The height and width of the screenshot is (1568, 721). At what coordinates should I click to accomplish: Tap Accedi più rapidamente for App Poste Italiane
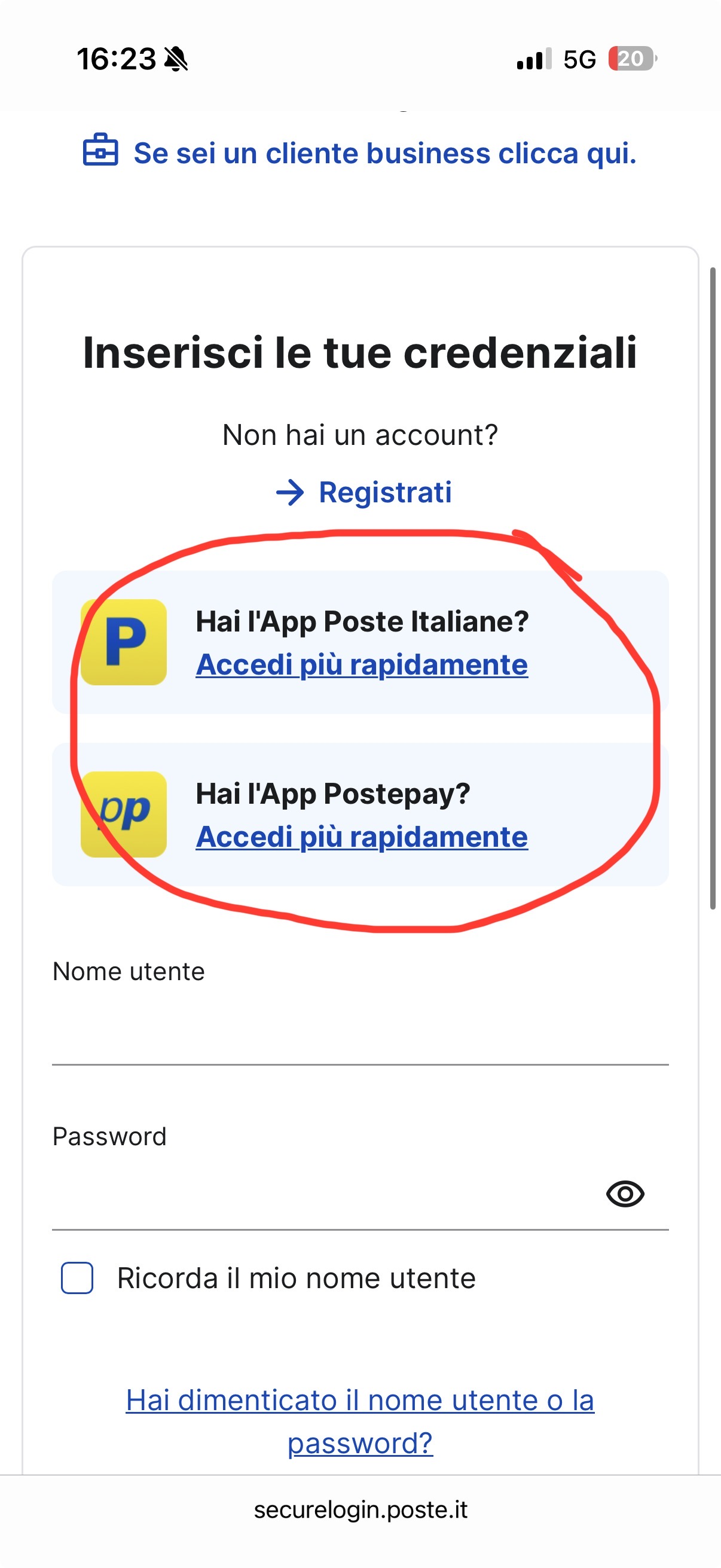(x=362, y=664)
